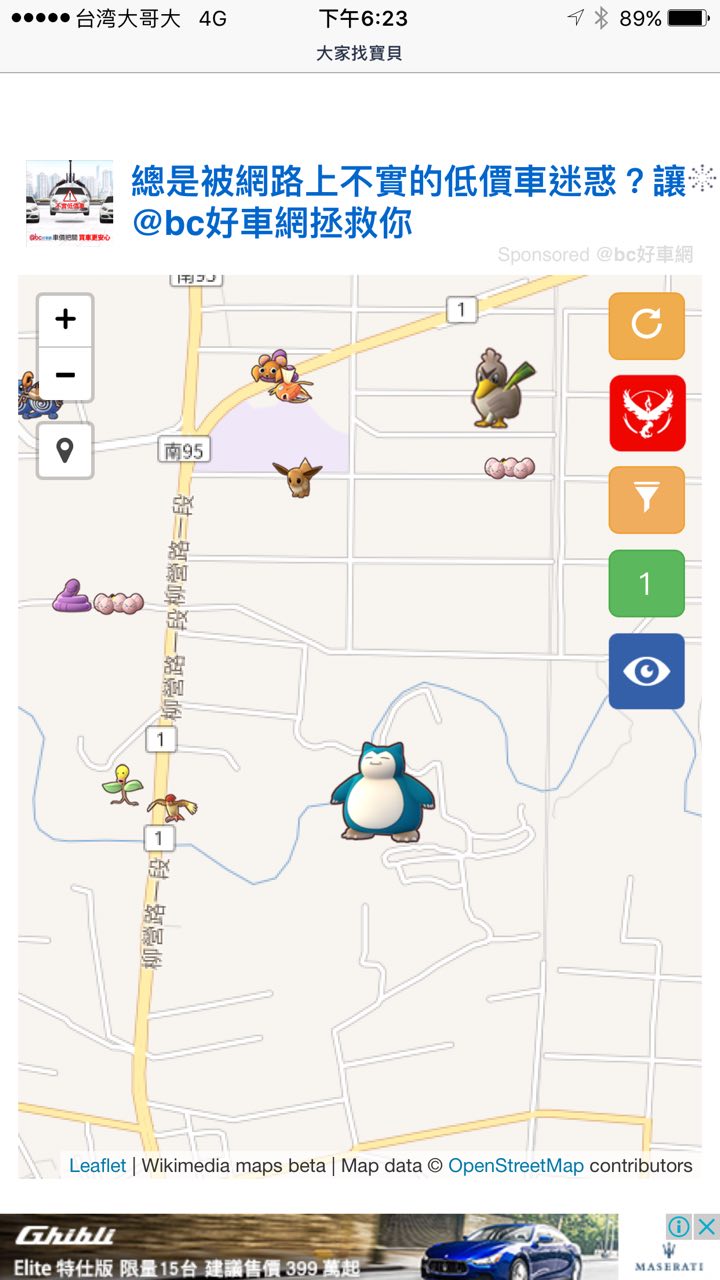Open the Leaflet attribution link
This screenshot has height=1280, width=720.
coord(97,1165)
